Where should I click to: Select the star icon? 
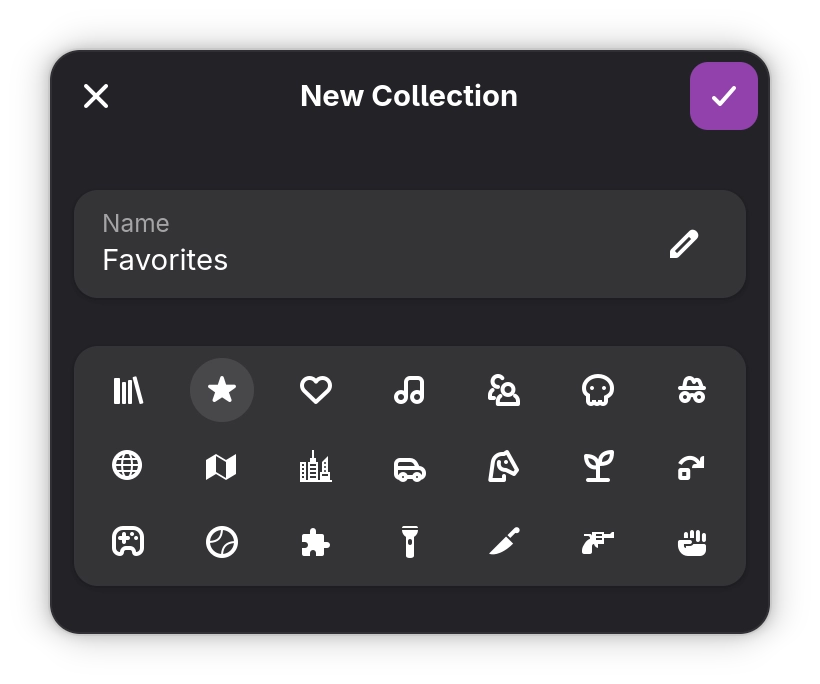(x=222, y=390)
